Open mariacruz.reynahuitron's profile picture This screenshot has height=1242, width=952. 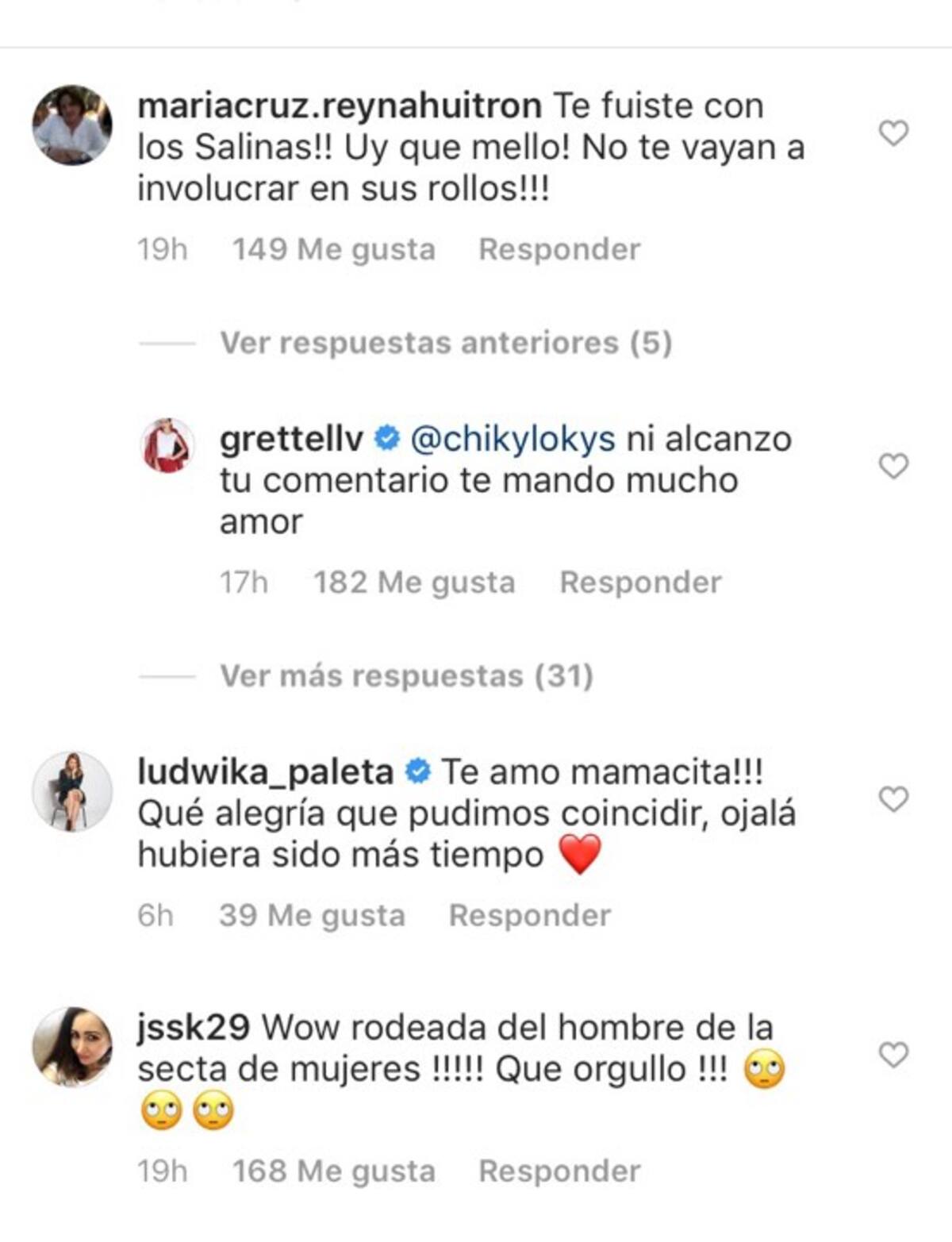(72, 125)
